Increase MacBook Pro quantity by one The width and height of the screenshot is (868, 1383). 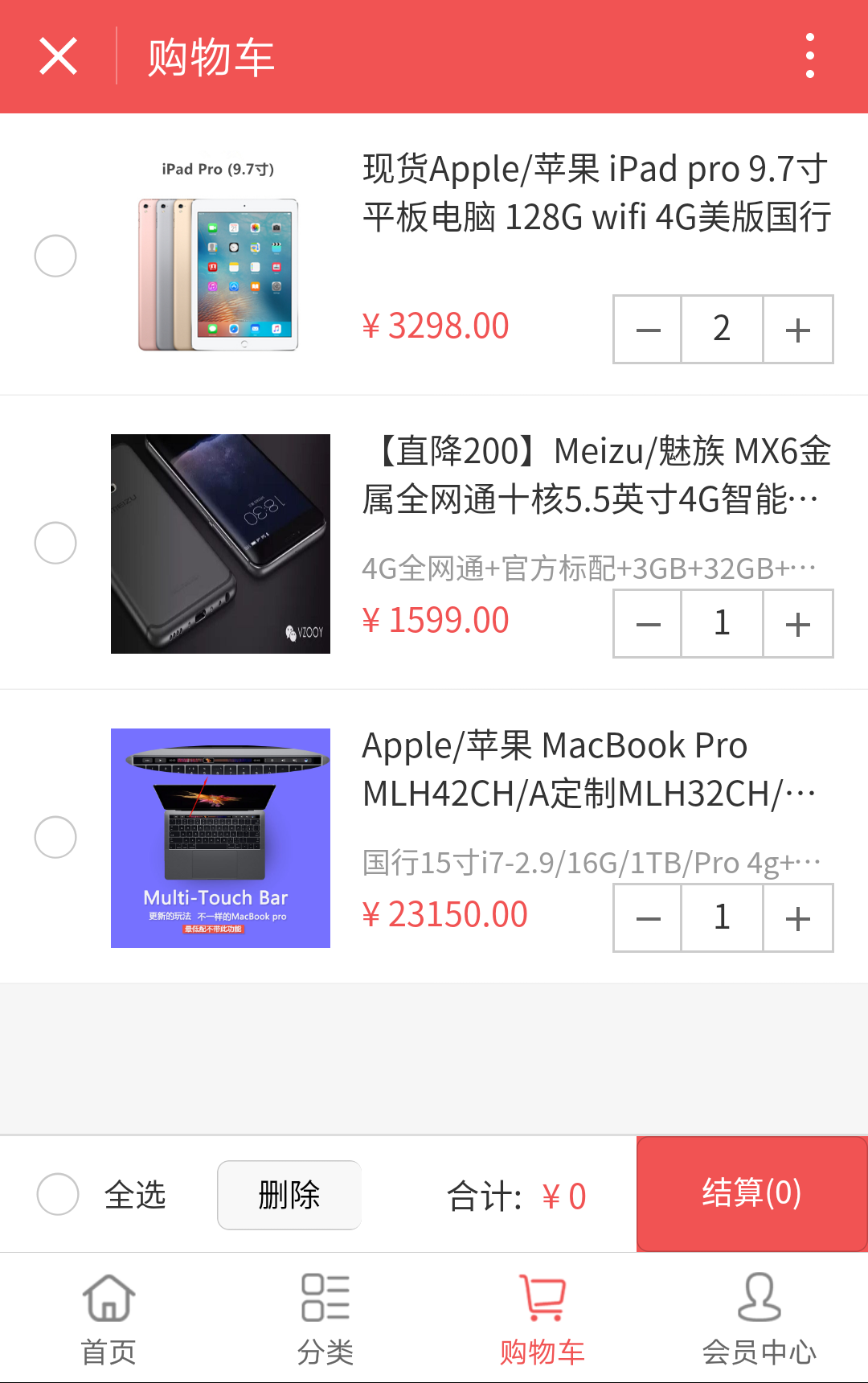(x=797, y=918)
